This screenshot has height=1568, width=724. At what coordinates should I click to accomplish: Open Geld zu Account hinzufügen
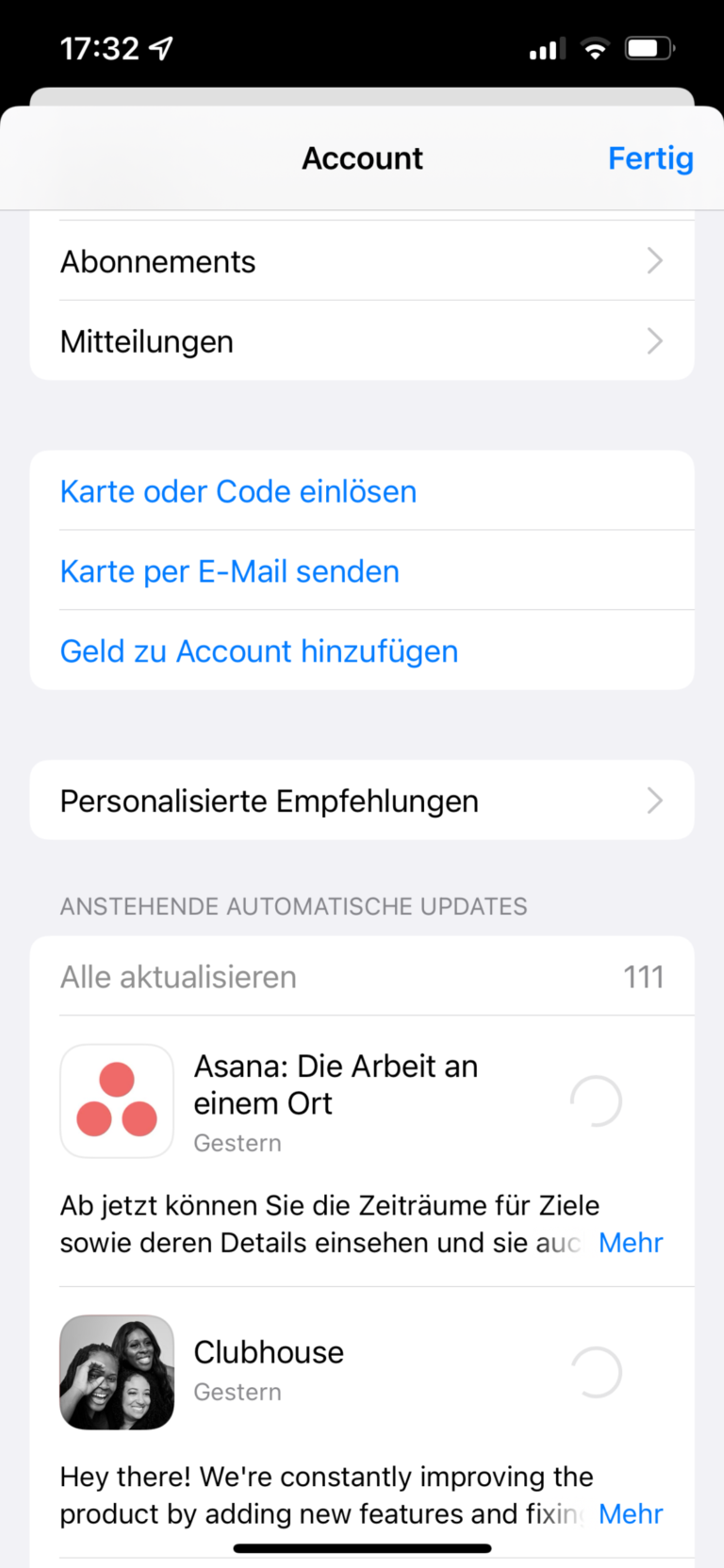click(x=258, y=651)
